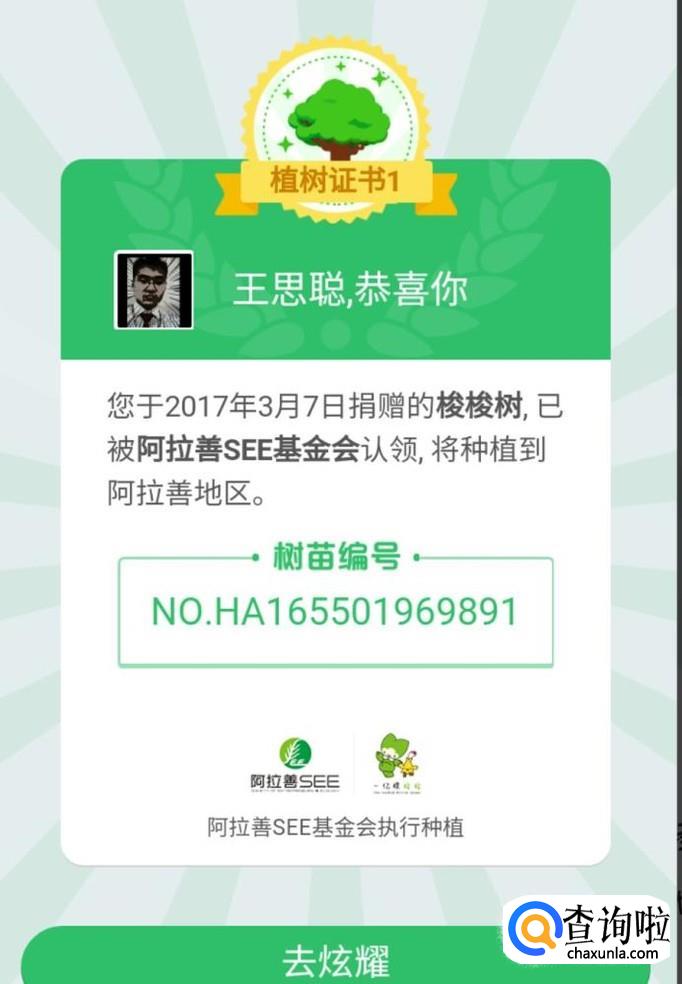Tap the 去炫耀 button to share
682x984 pixels.
tap(336, 956)
